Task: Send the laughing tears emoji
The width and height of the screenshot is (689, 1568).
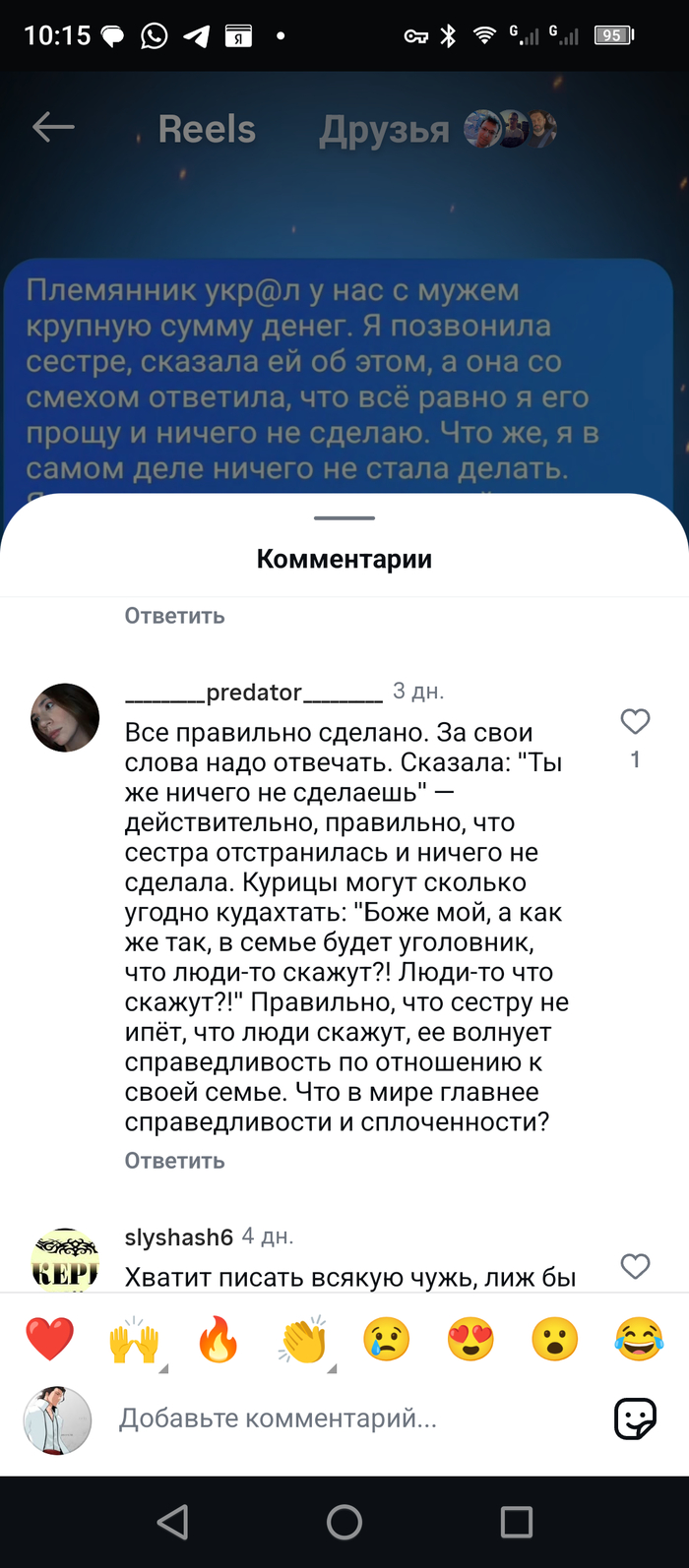Action: [639, 1340]
